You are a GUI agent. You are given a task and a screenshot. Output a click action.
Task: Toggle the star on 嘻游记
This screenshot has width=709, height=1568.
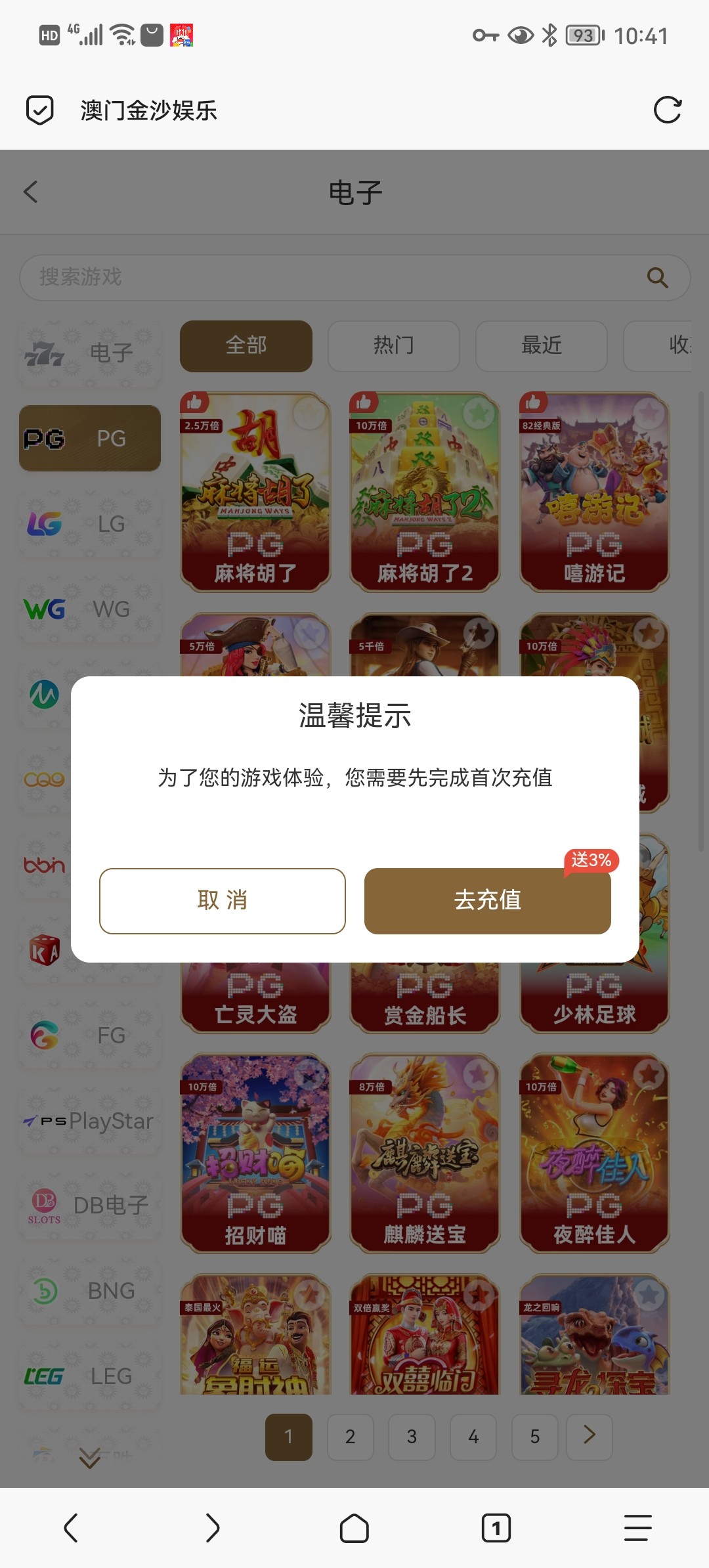[650, 414]
